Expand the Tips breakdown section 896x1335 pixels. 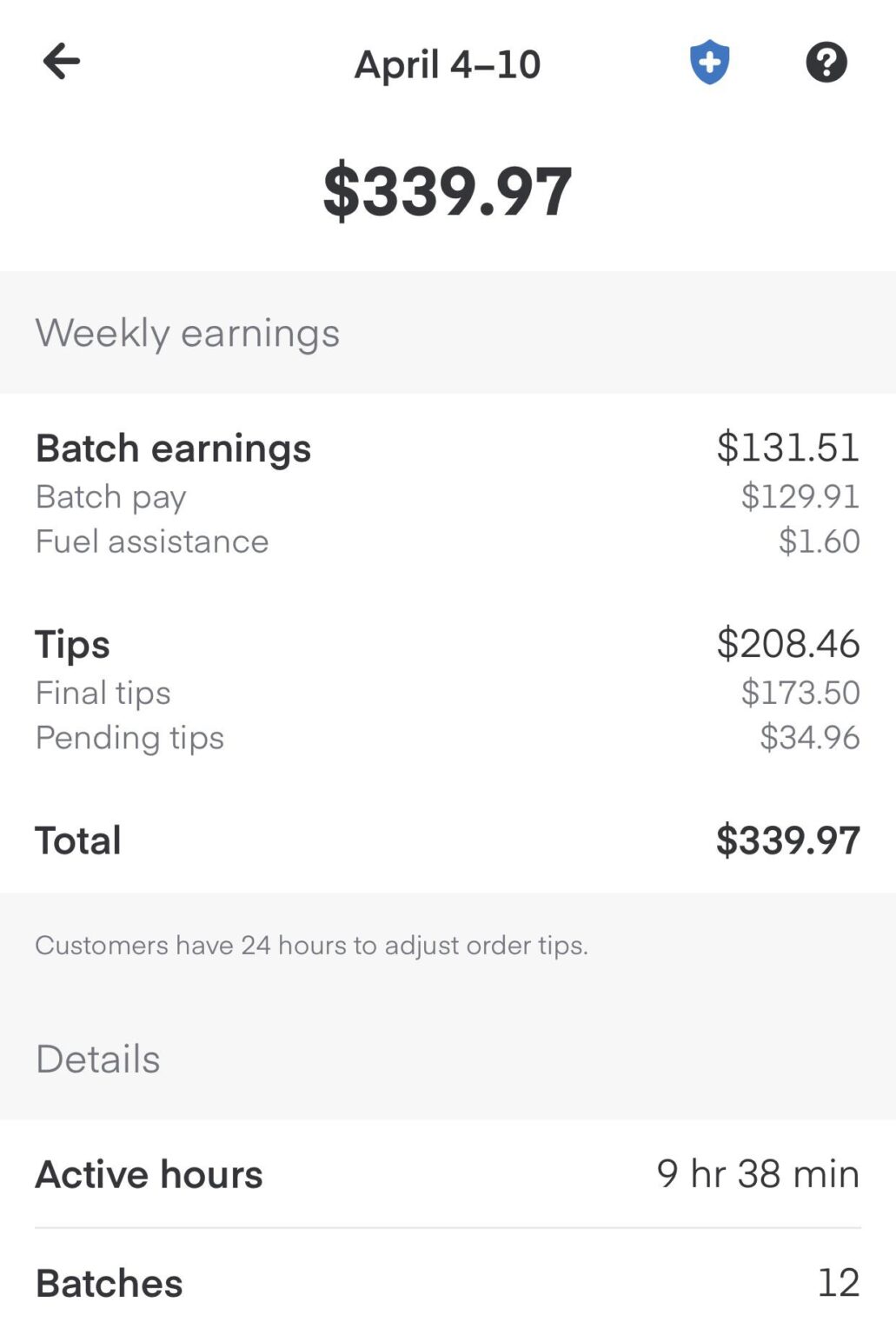point(73,644)
